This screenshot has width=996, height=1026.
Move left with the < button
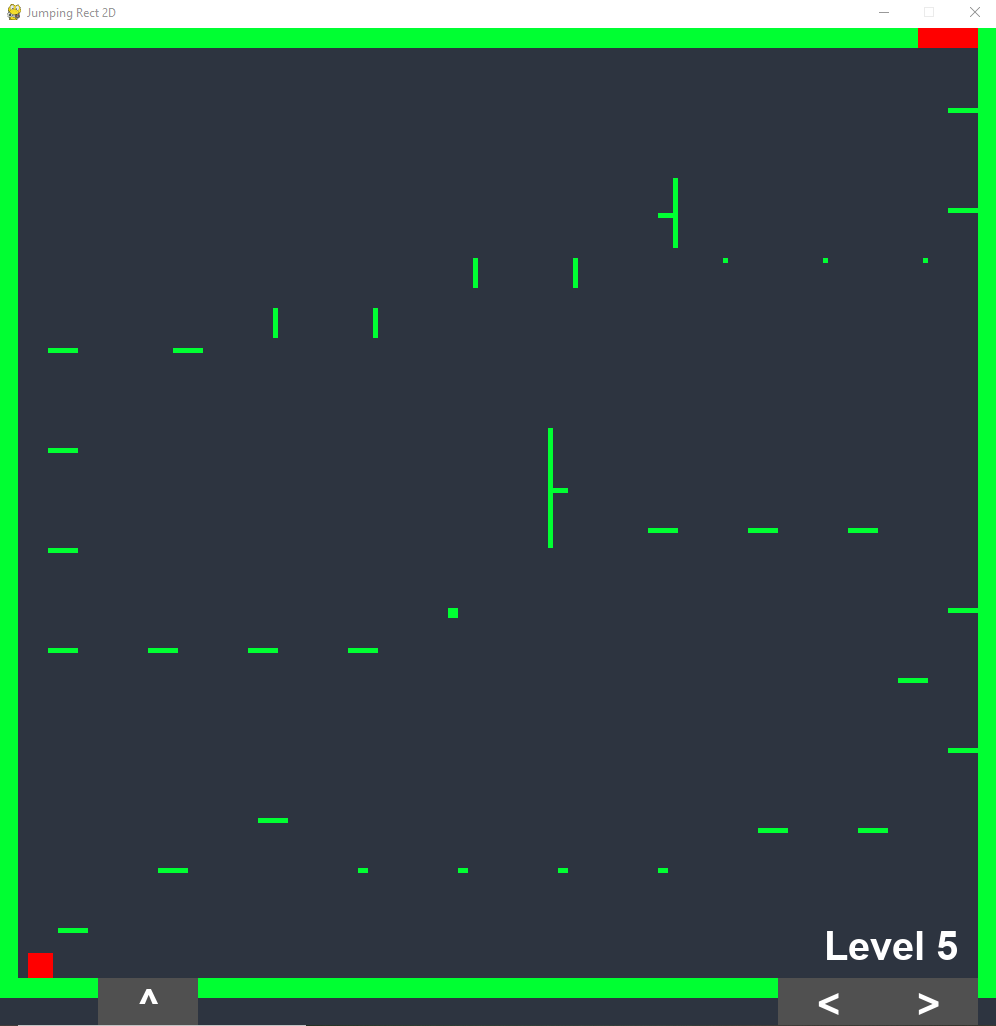(828, 1003)
